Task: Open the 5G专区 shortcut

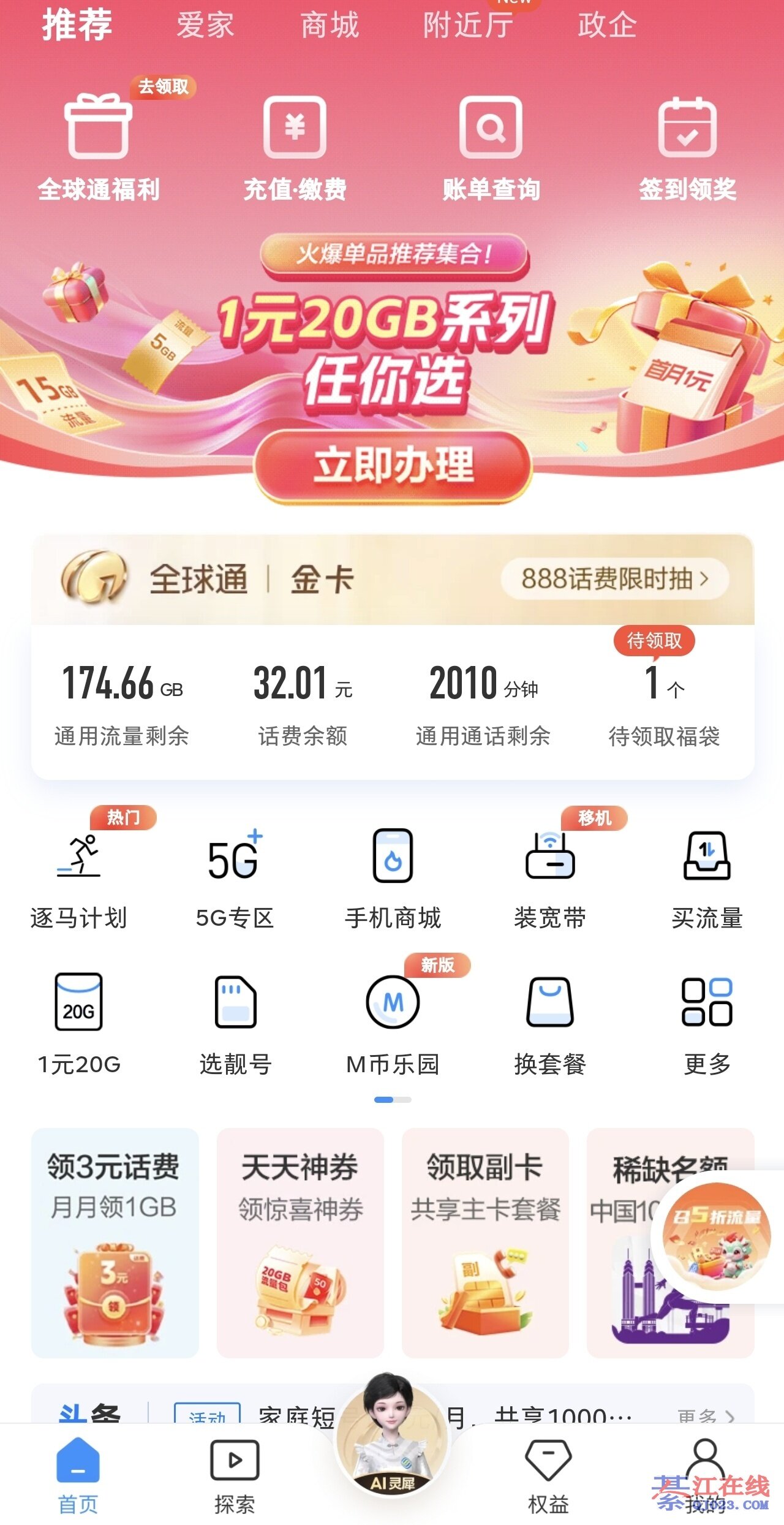Action: tap(235, 876)
